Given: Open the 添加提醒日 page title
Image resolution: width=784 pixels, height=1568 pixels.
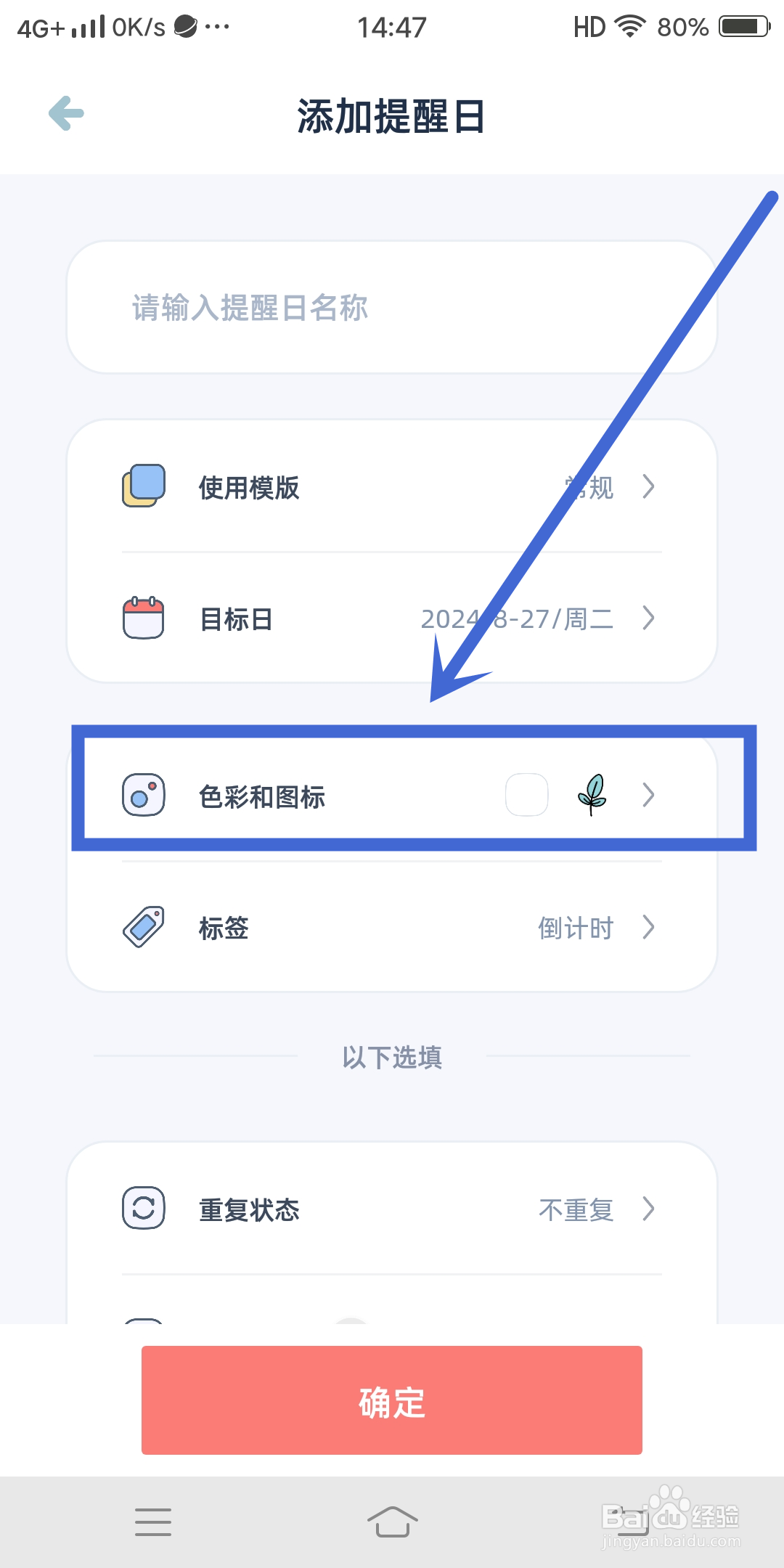Looking at the screenshot, I should pyautogui.click(x=392, y=116).
